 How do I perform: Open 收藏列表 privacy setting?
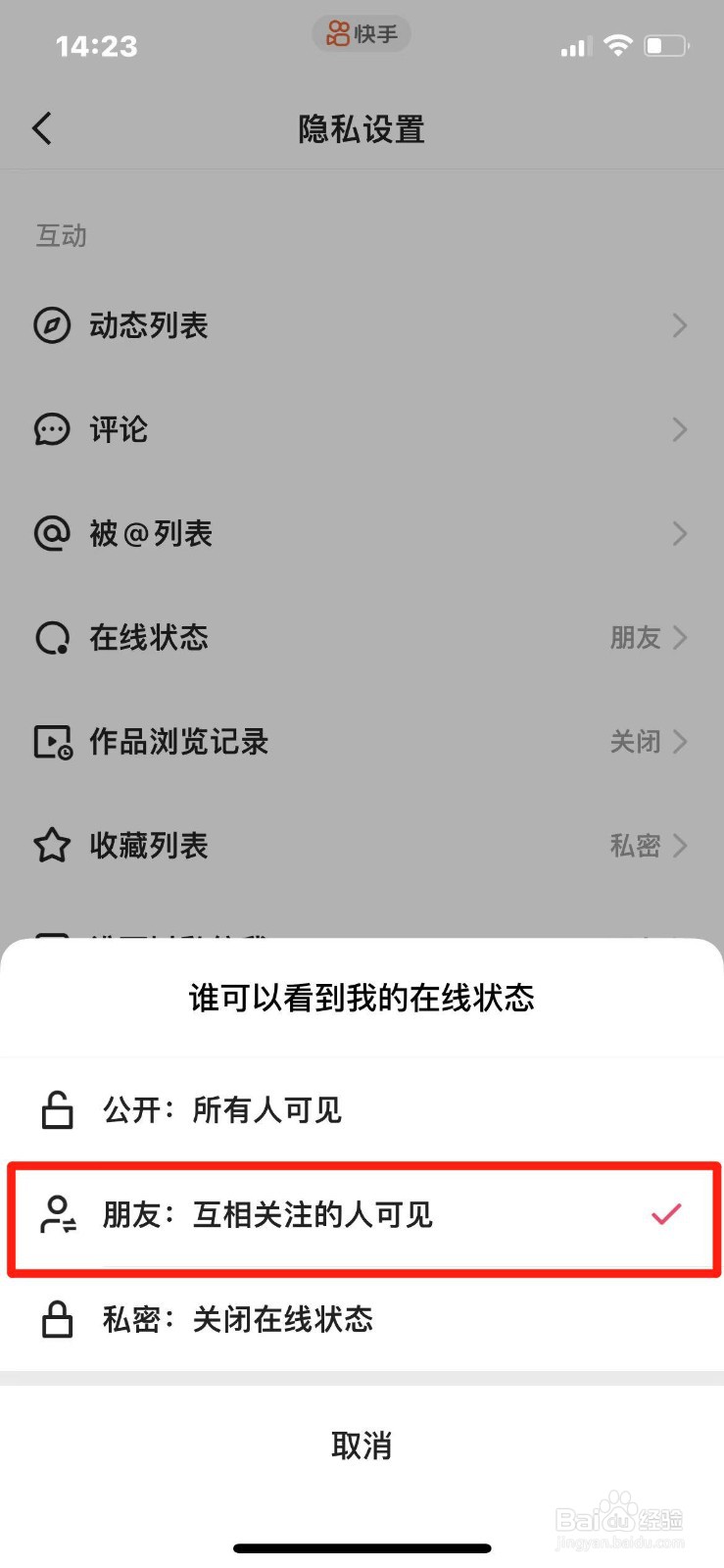pyautogui.click(x=362, y=846)
